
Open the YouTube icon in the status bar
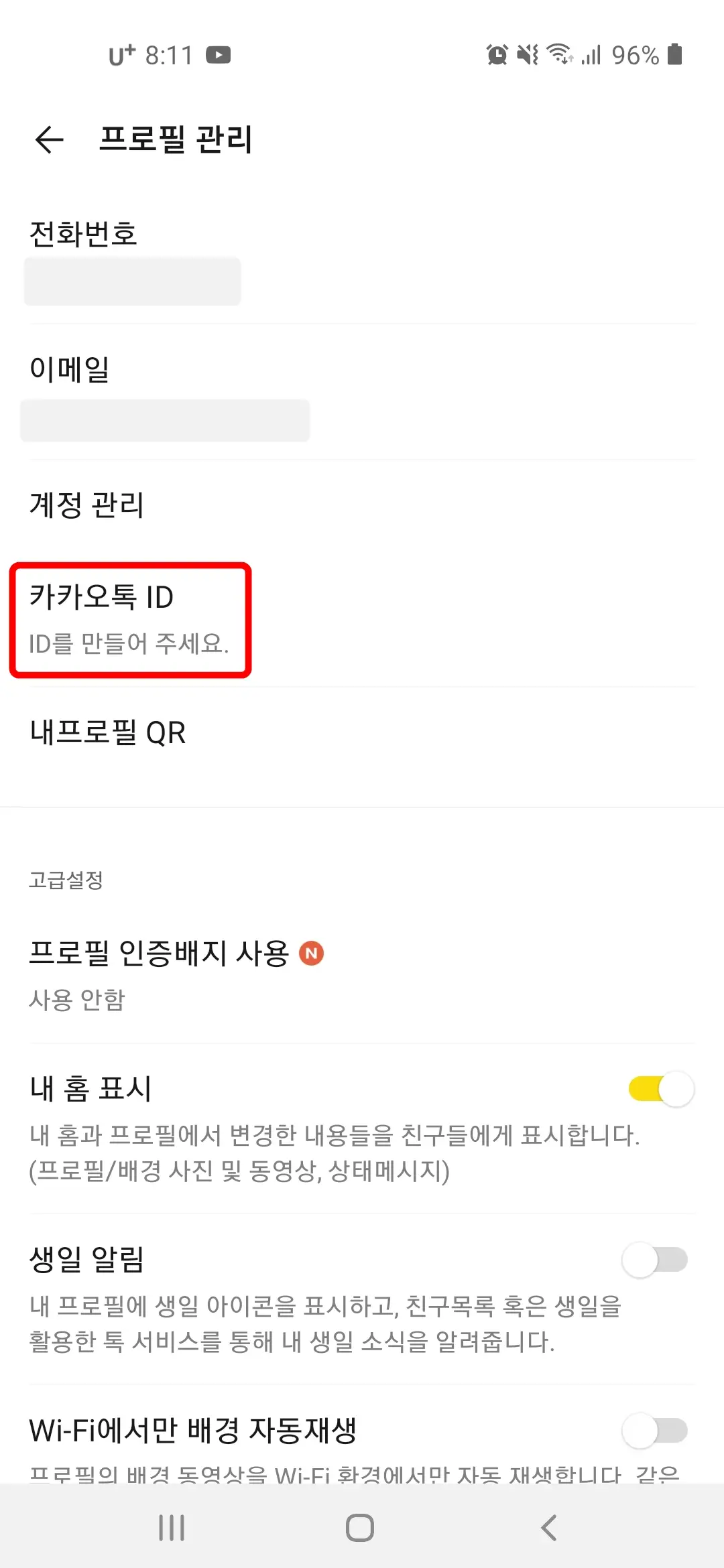click(x=219, y=56)
